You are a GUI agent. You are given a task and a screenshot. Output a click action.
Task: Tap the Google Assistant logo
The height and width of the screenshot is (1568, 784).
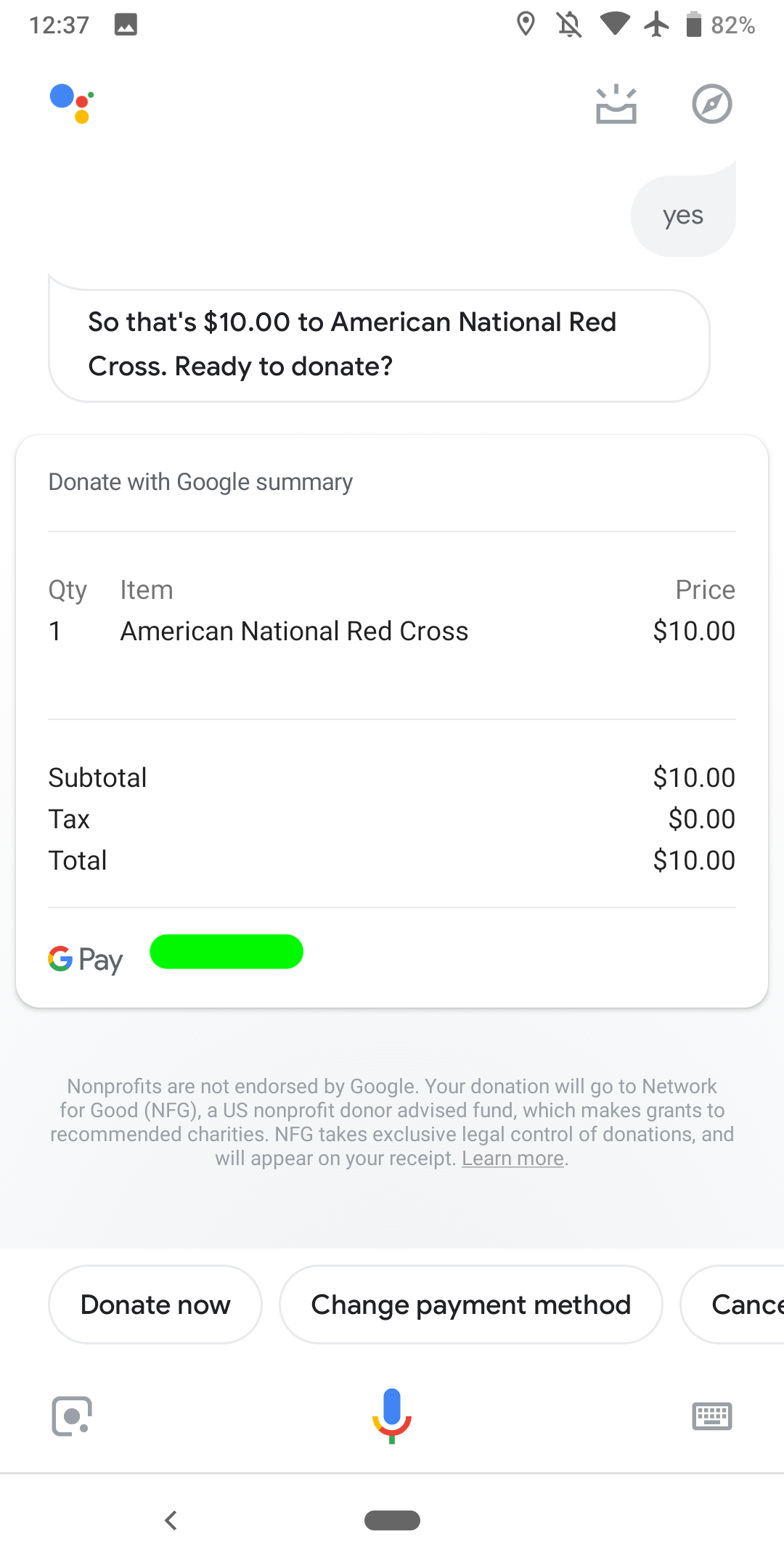(71, 102)
